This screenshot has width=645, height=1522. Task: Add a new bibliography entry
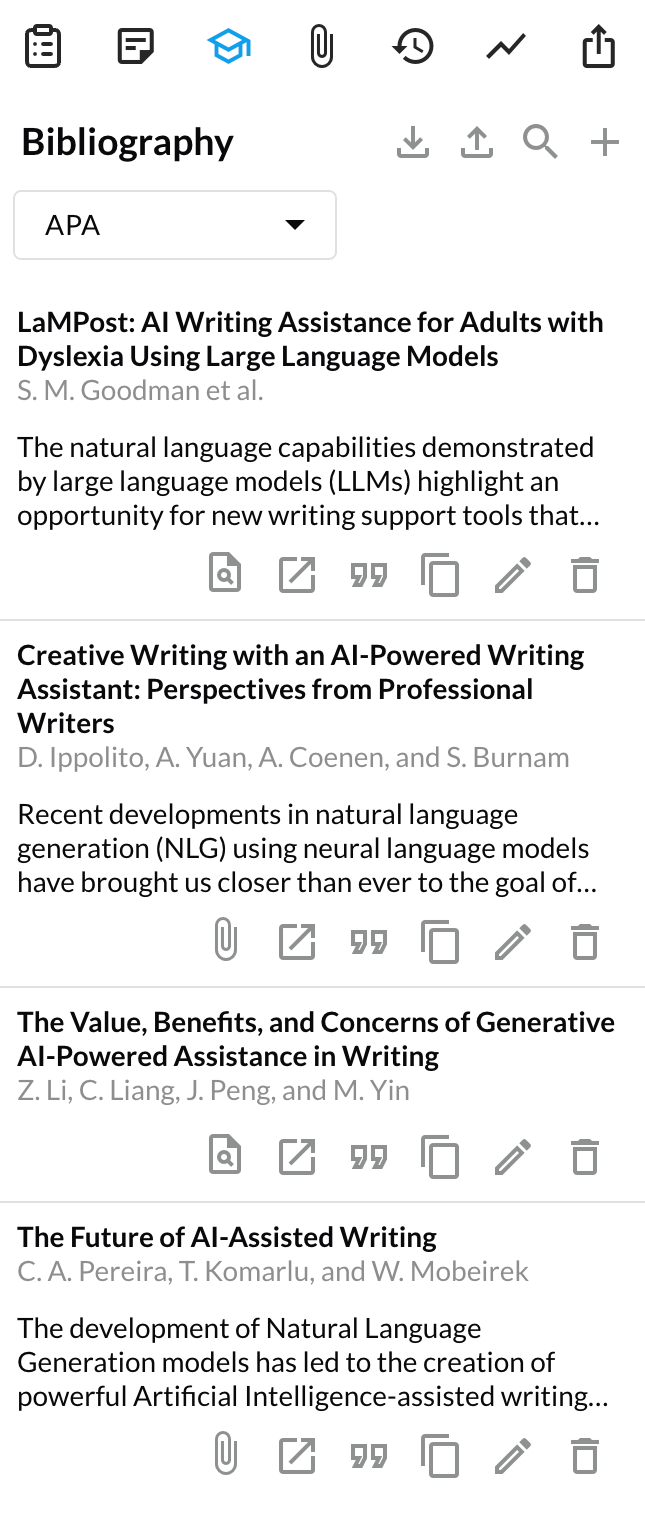point(604,143)
